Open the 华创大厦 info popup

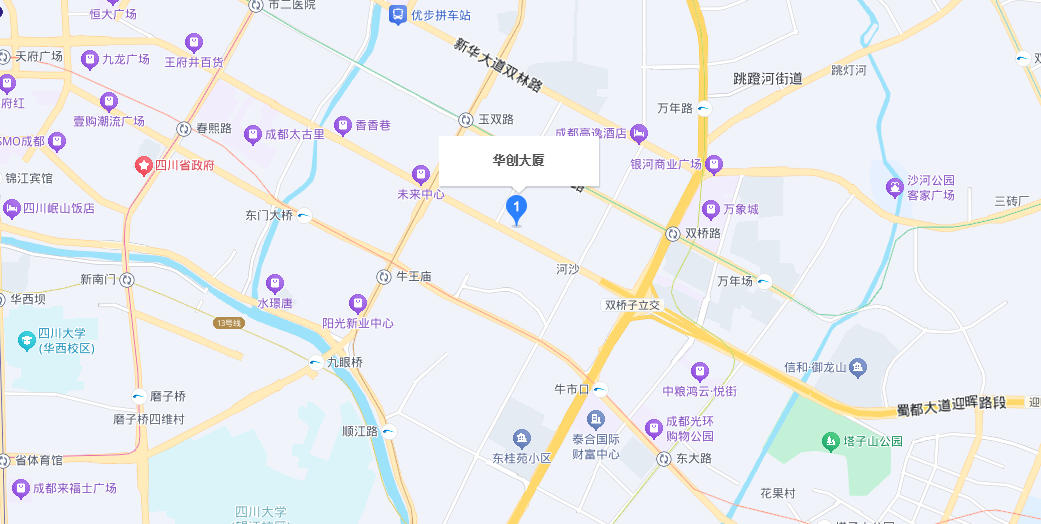[x=518, y=160]
